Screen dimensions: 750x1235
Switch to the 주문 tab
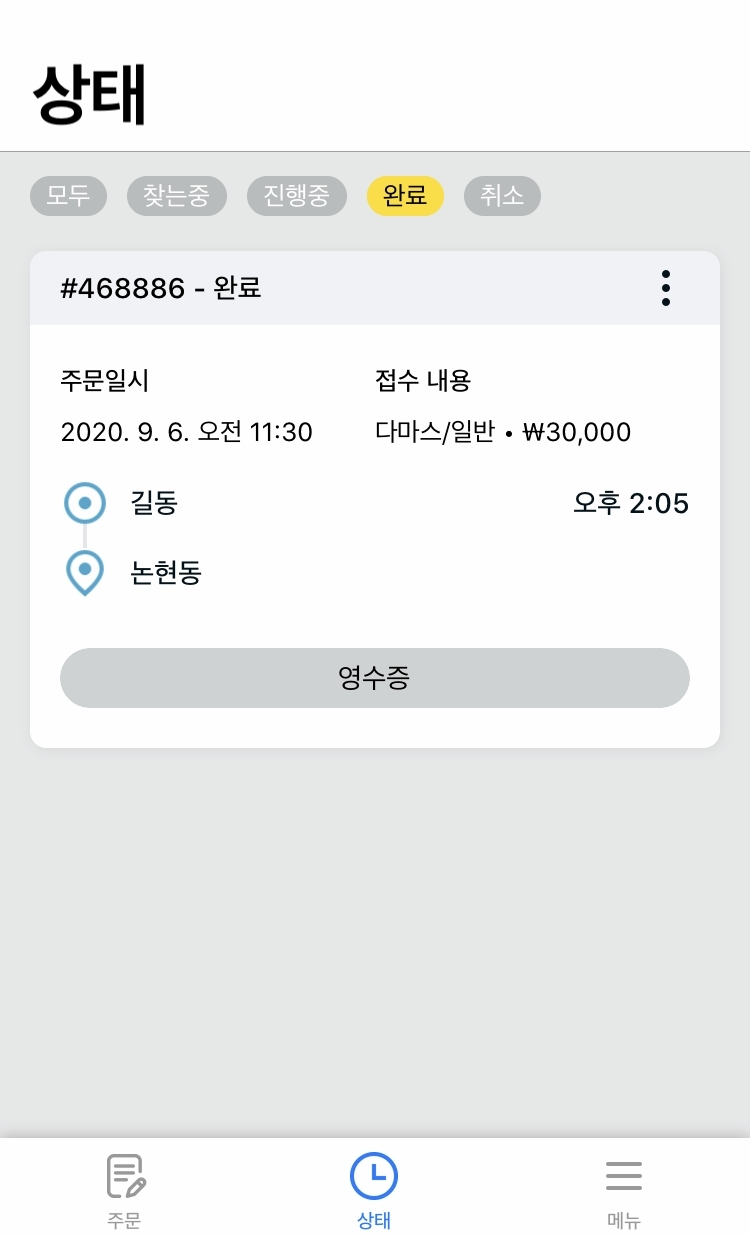point(125,1190)
